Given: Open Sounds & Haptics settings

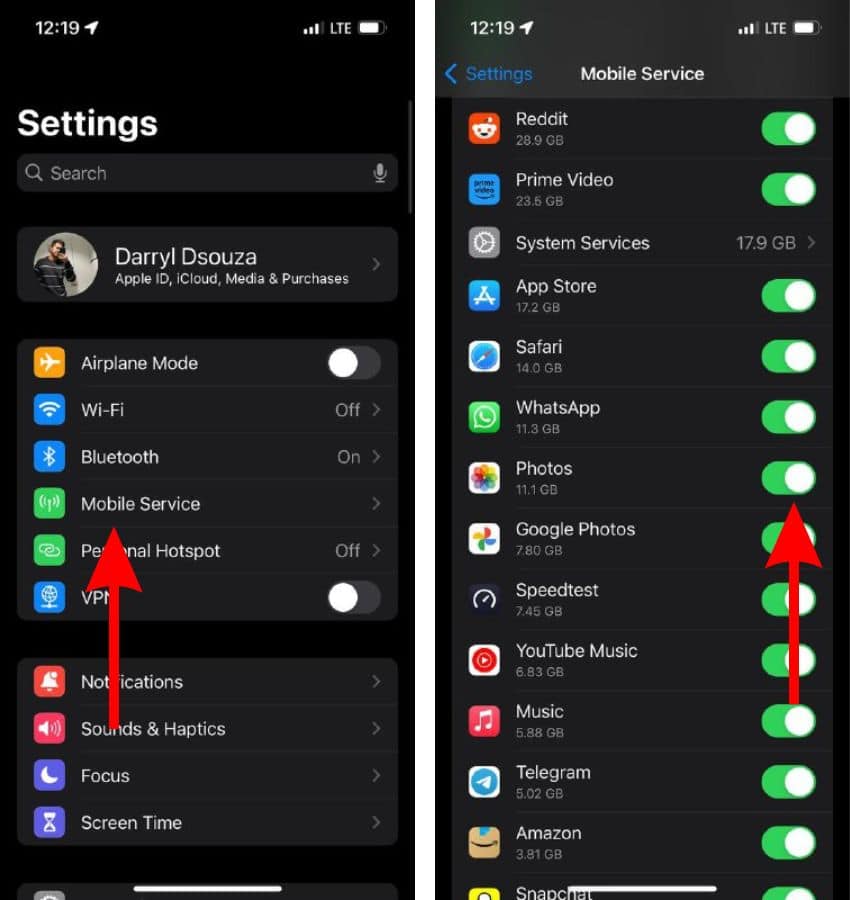Looking at the screenshot, I should point(207,729).
